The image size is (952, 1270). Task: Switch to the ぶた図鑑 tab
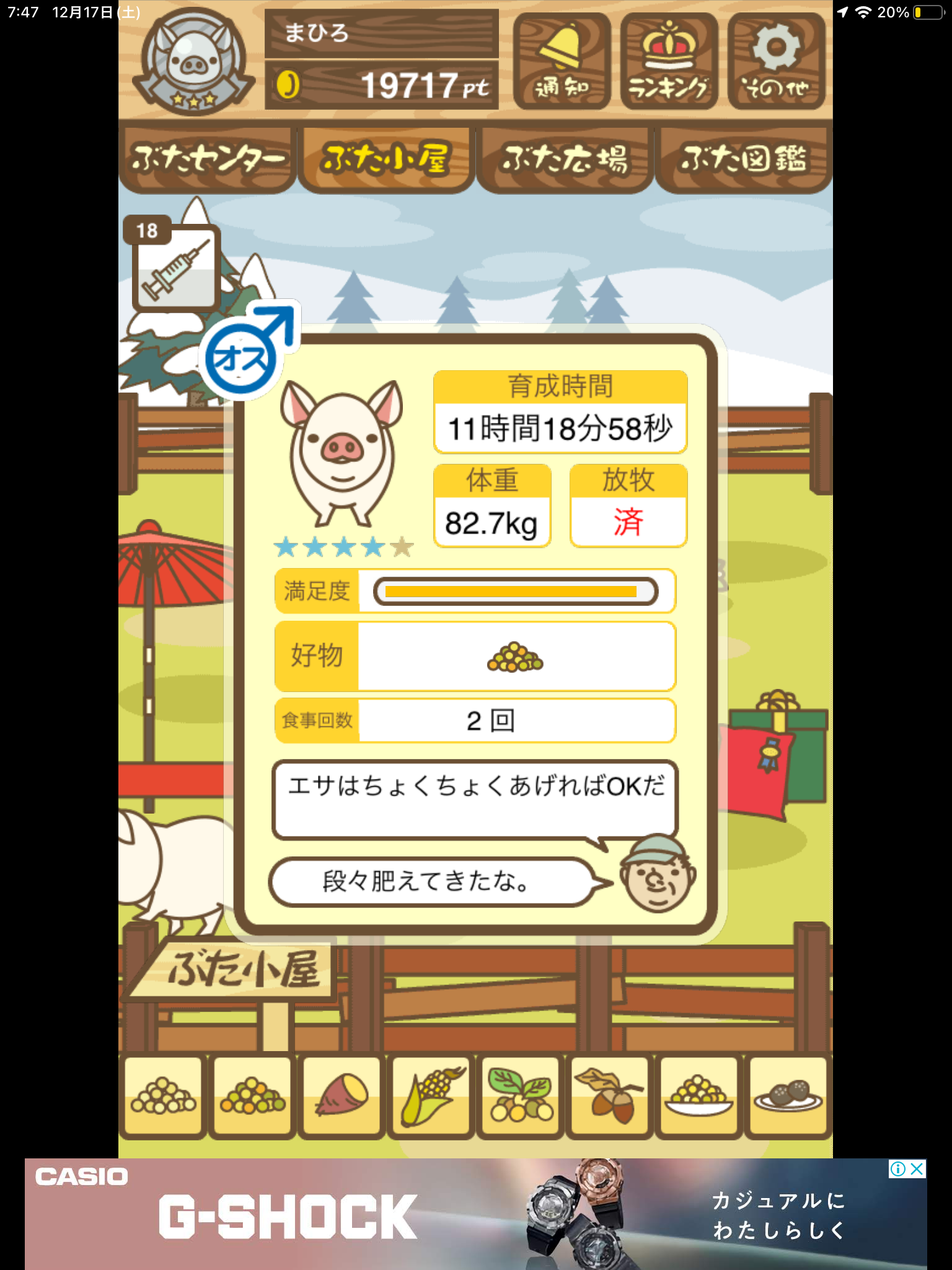pos(743,159)
